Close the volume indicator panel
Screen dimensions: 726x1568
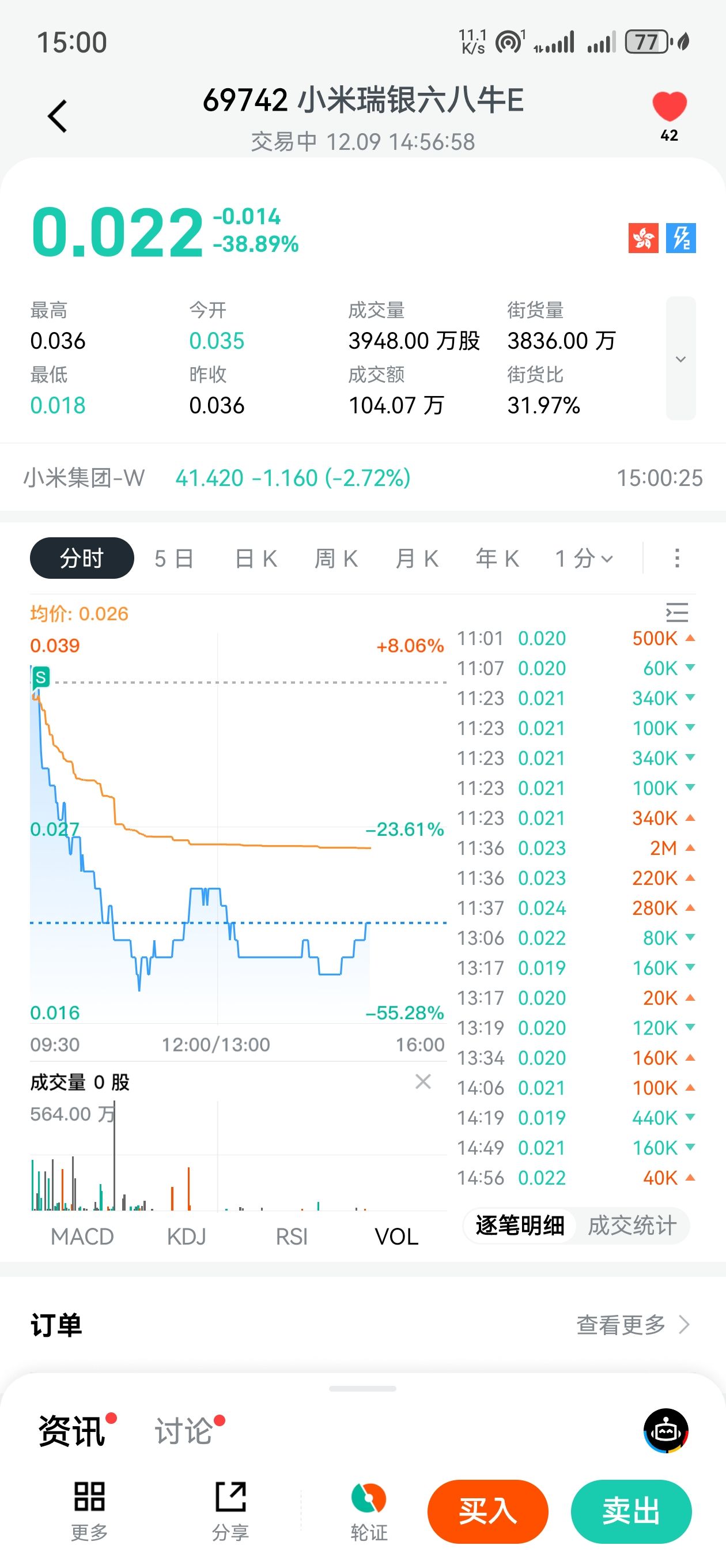pyautogui.click(x=423, y=1081)
